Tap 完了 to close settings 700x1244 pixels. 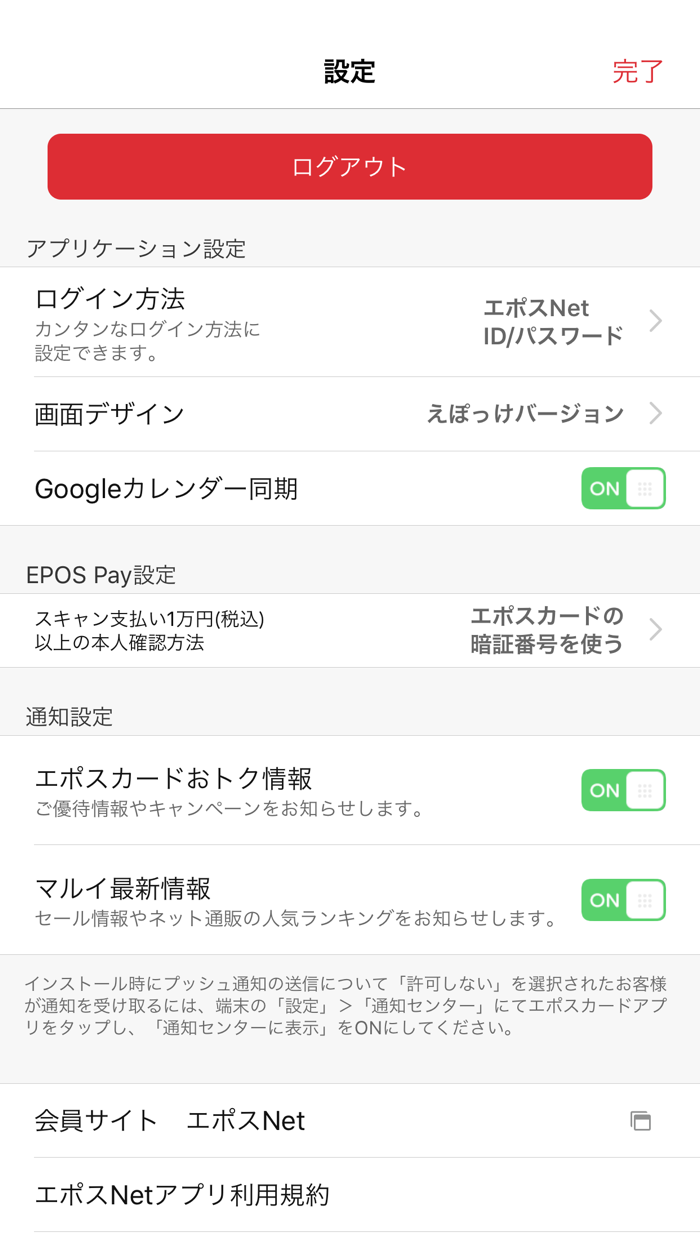pos(638,72)
